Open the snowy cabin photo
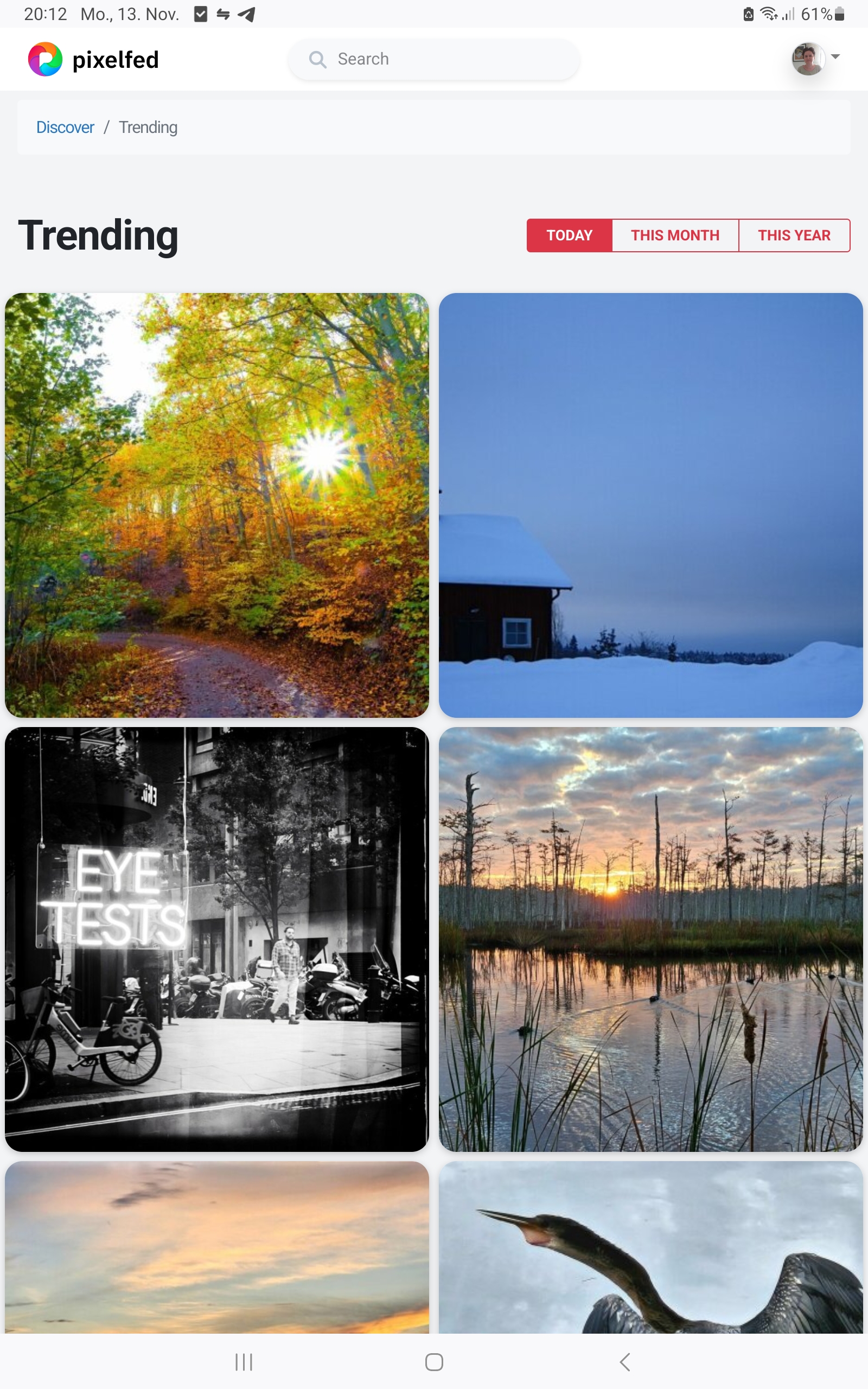Viewport: 868px width, 1389px height. (650, 505)
